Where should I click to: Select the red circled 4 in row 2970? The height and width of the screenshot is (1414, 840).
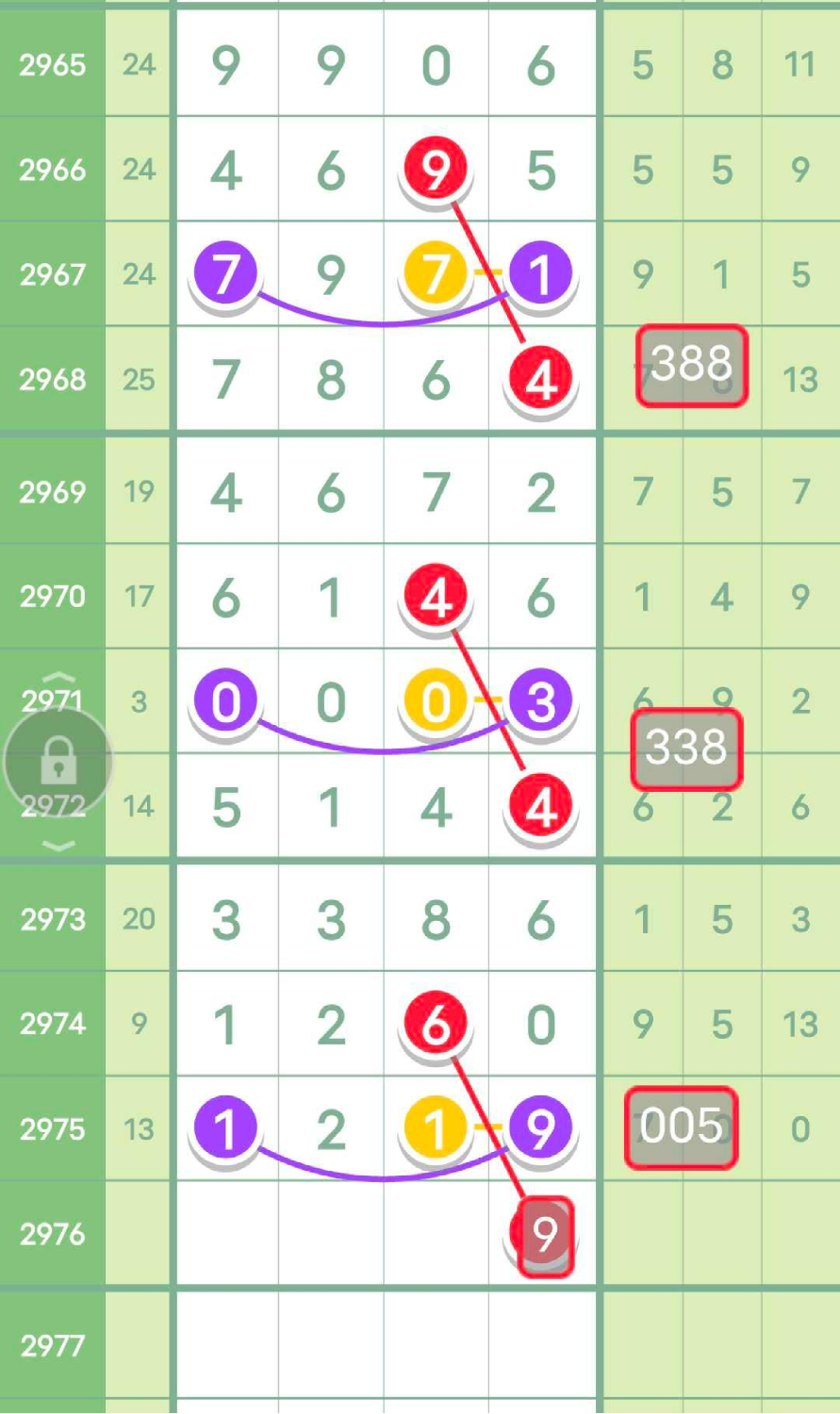(436, 597)
